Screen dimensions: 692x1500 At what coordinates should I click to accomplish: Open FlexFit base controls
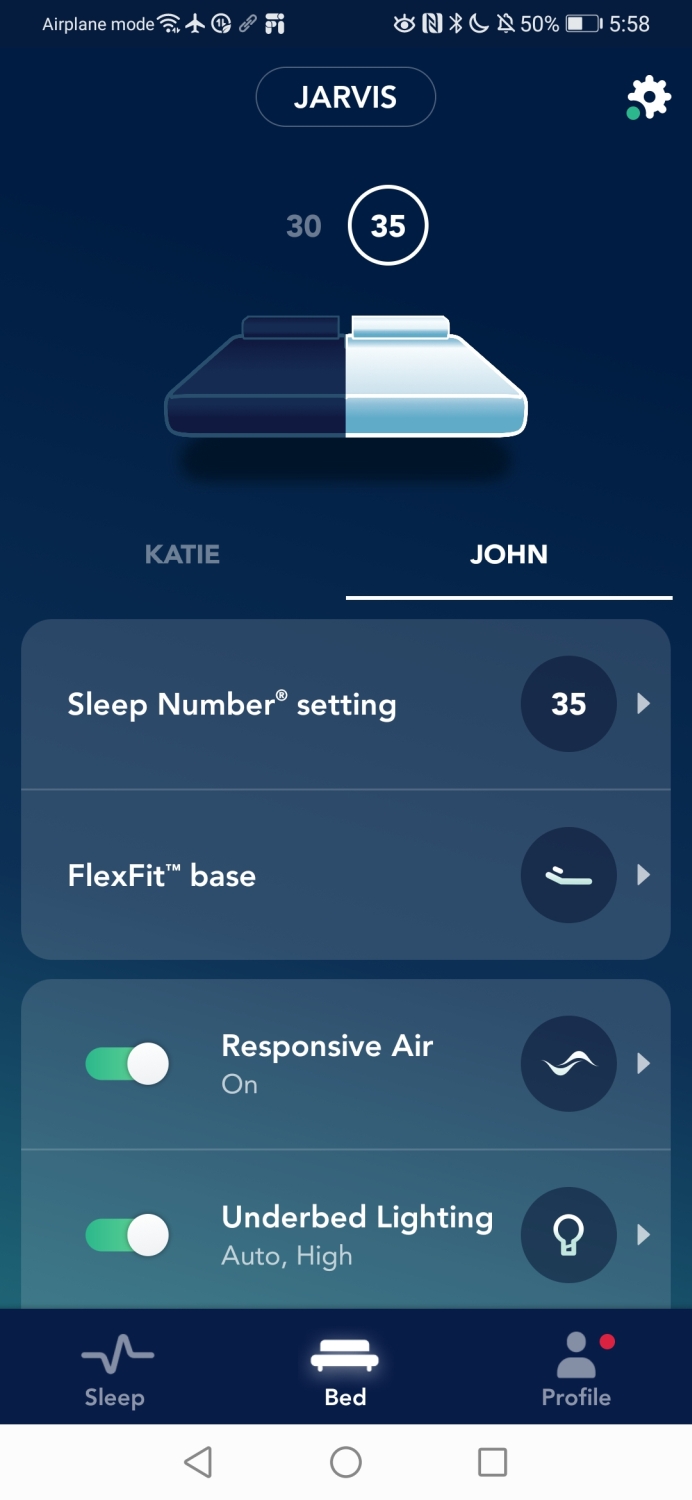346,875
